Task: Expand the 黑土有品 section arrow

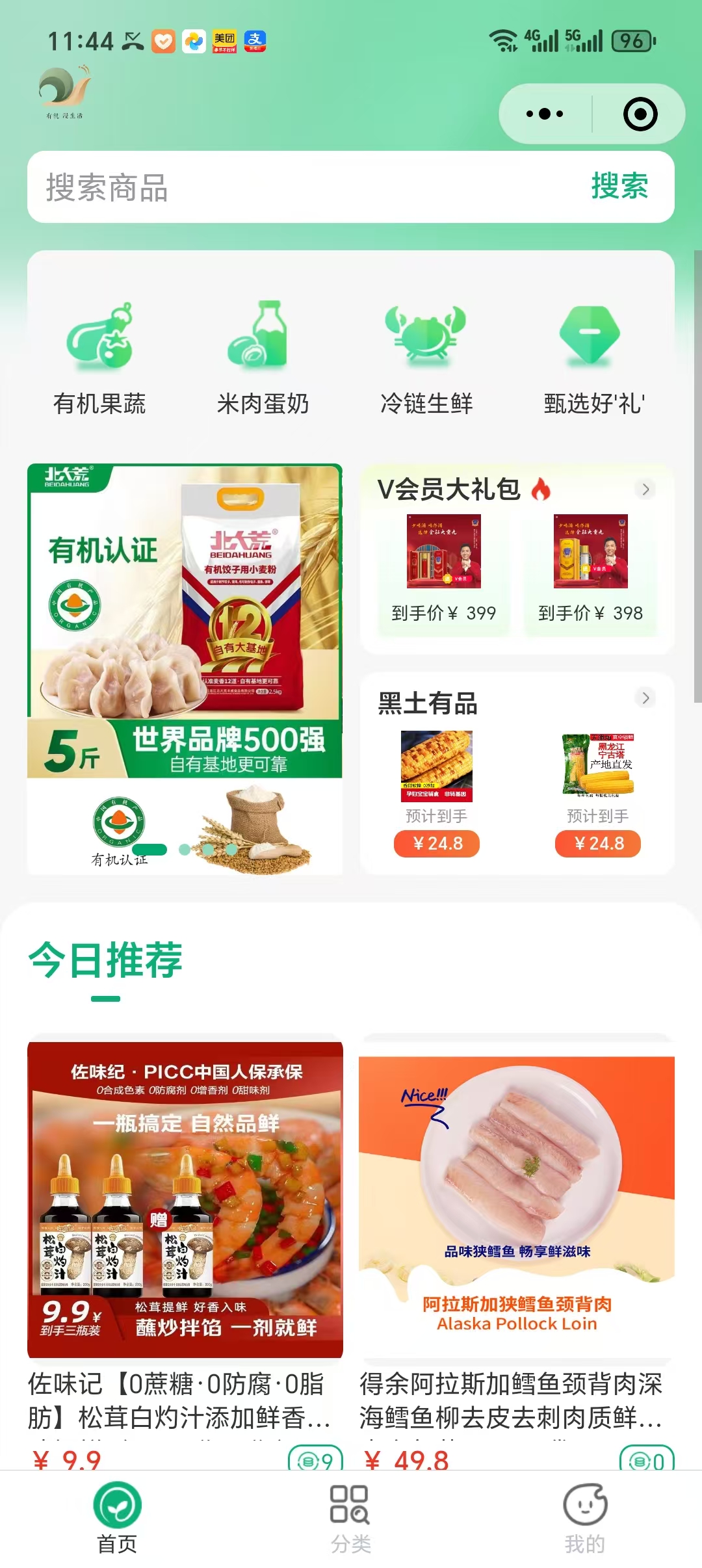Action: point(645,698)
